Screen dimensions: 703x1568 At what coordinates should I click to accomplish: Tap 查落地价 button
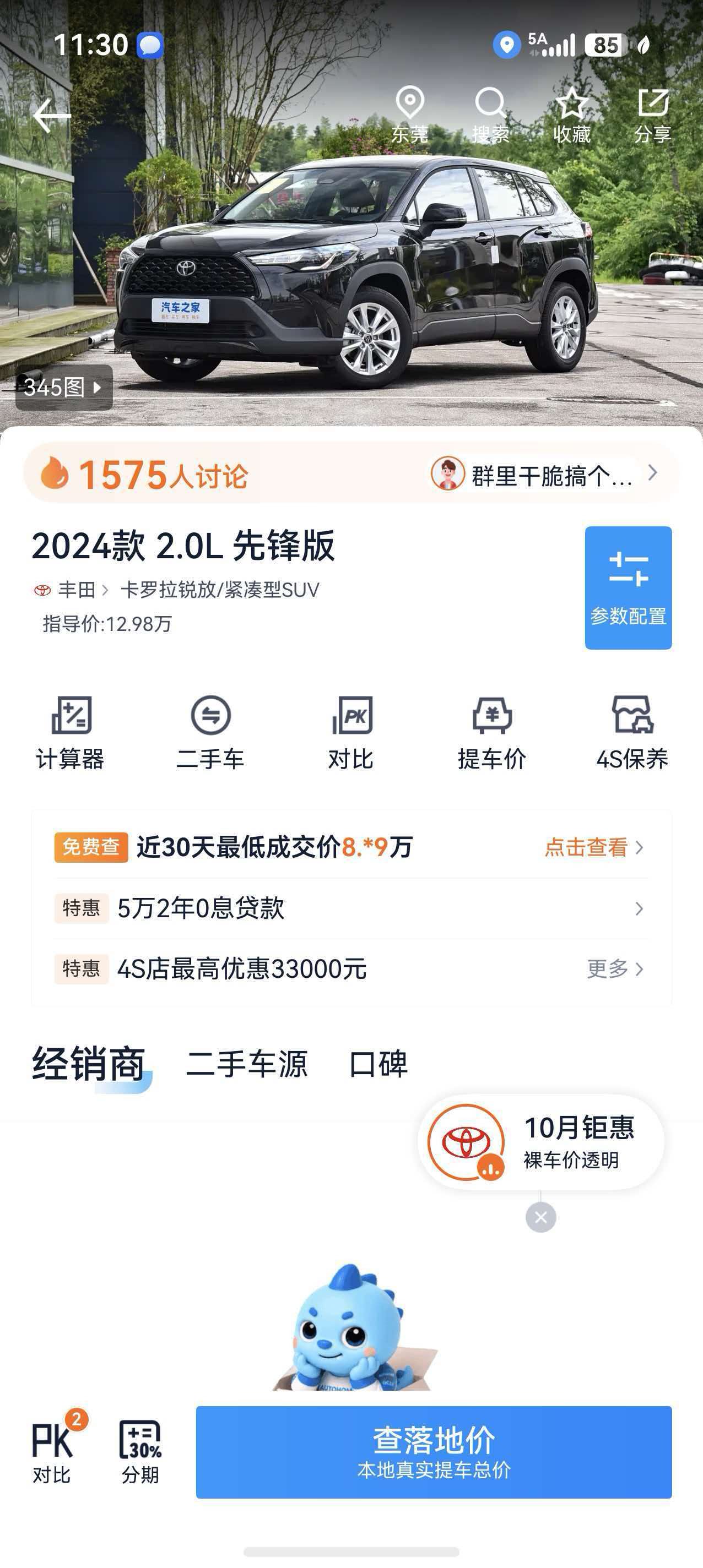point(434,1452)
